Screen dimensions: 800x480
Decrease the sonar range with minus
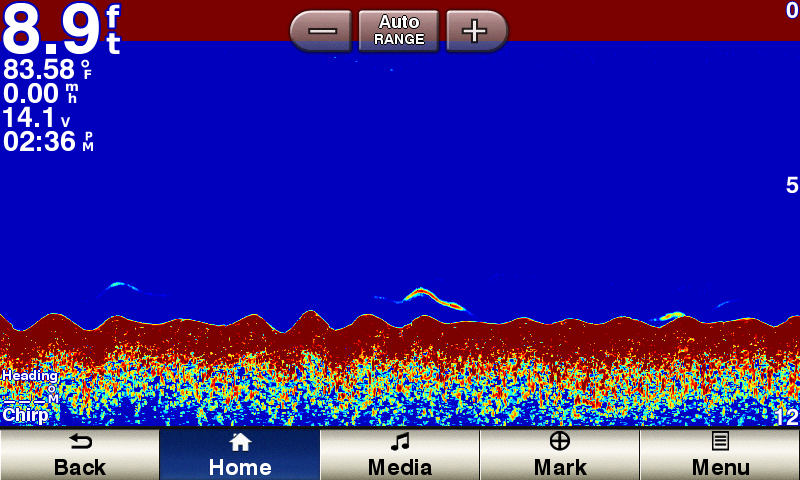pos(322,31)
